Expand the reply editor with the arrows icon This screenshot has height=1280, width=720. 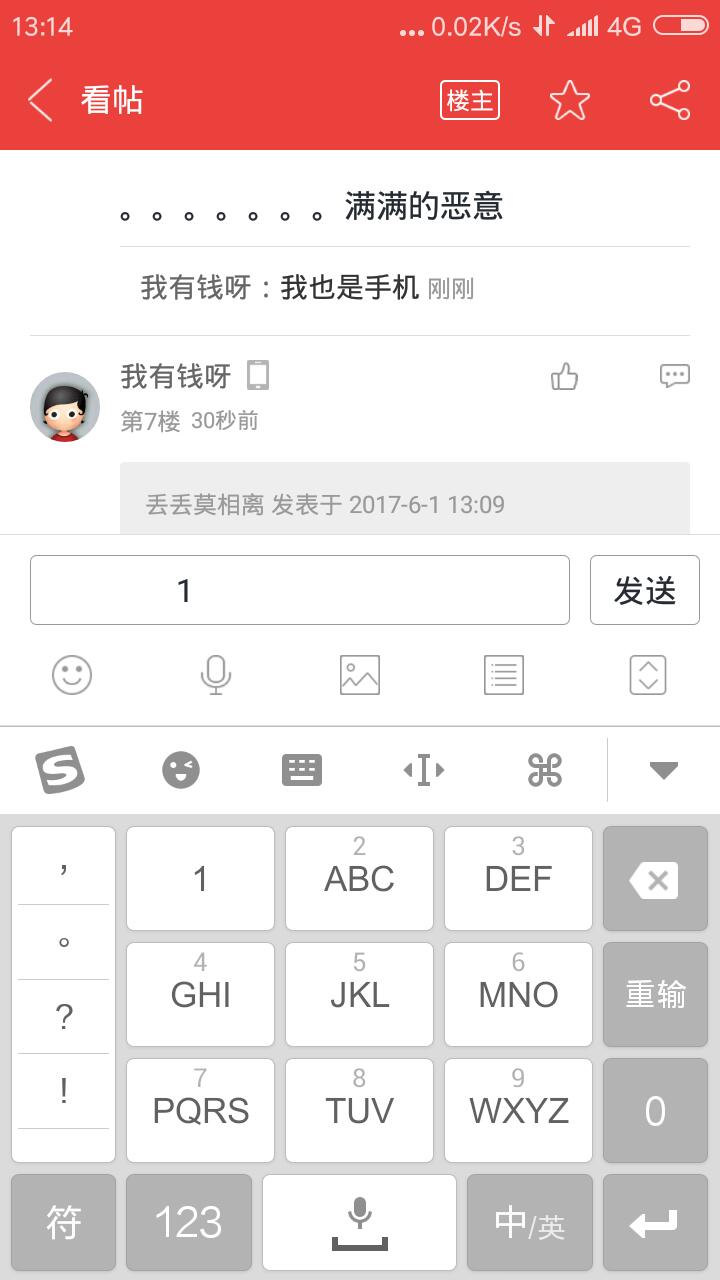coord(648,675)
